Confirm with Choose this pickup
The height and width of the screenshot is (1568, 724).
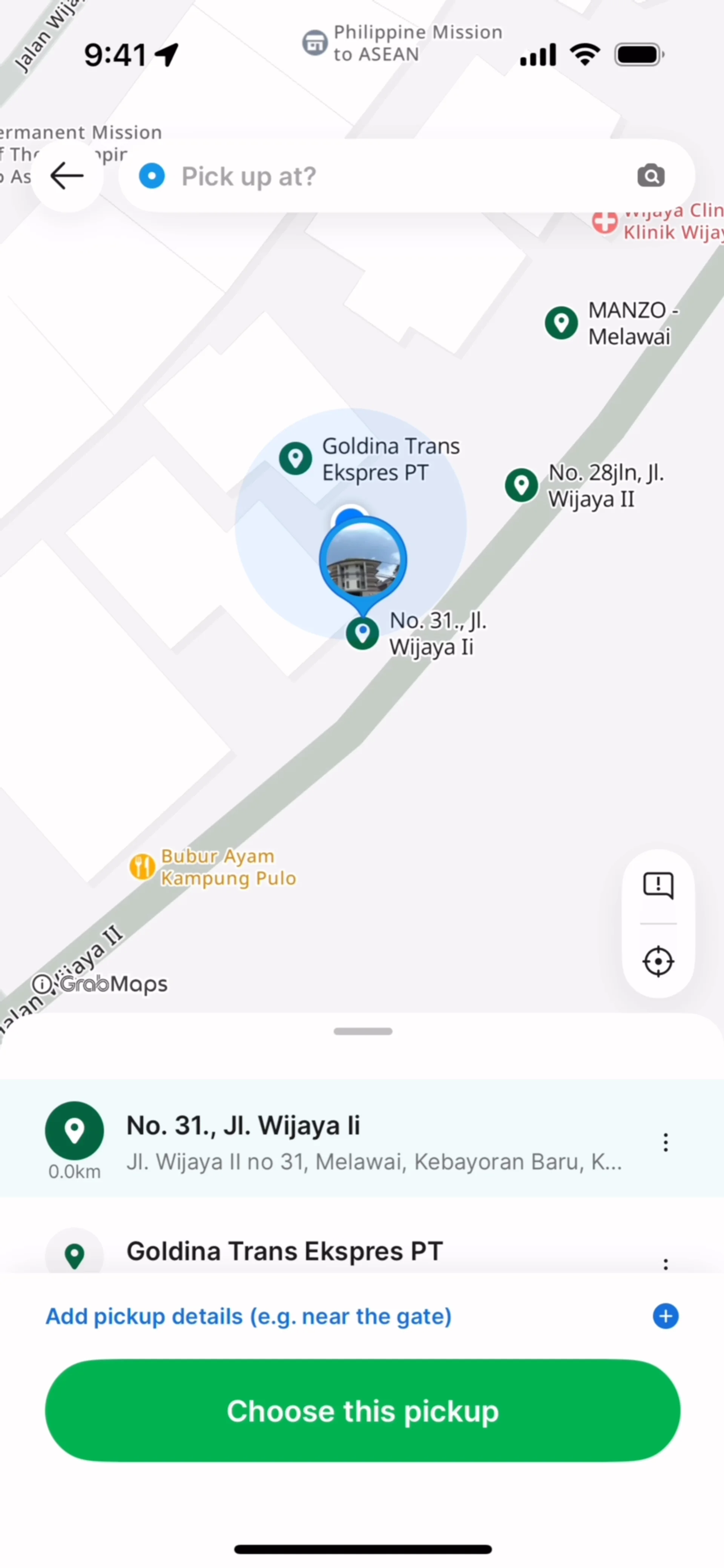(362, 1411)
